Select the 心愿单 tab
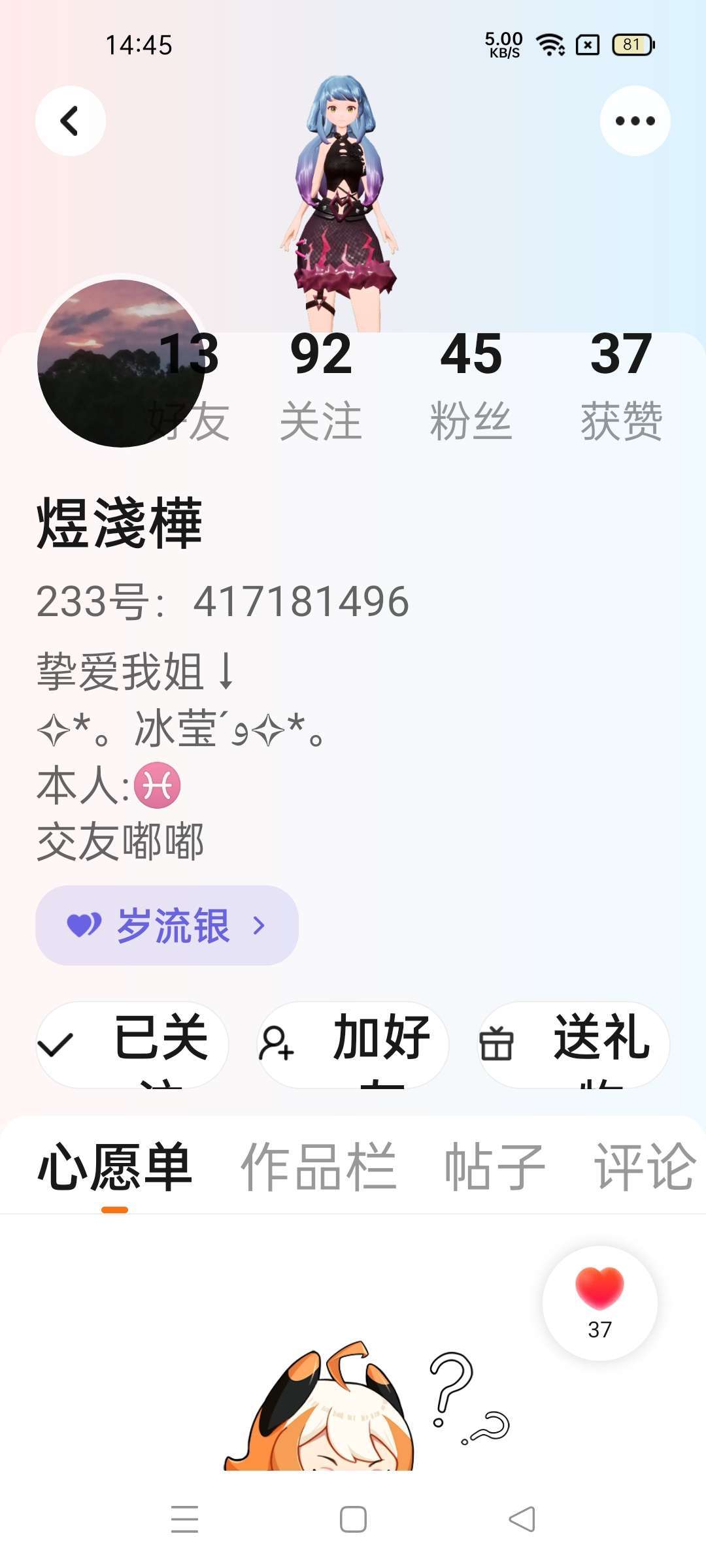This screenshot has width=706, height=1568. pyautogui.click(x=115, y=1167)
